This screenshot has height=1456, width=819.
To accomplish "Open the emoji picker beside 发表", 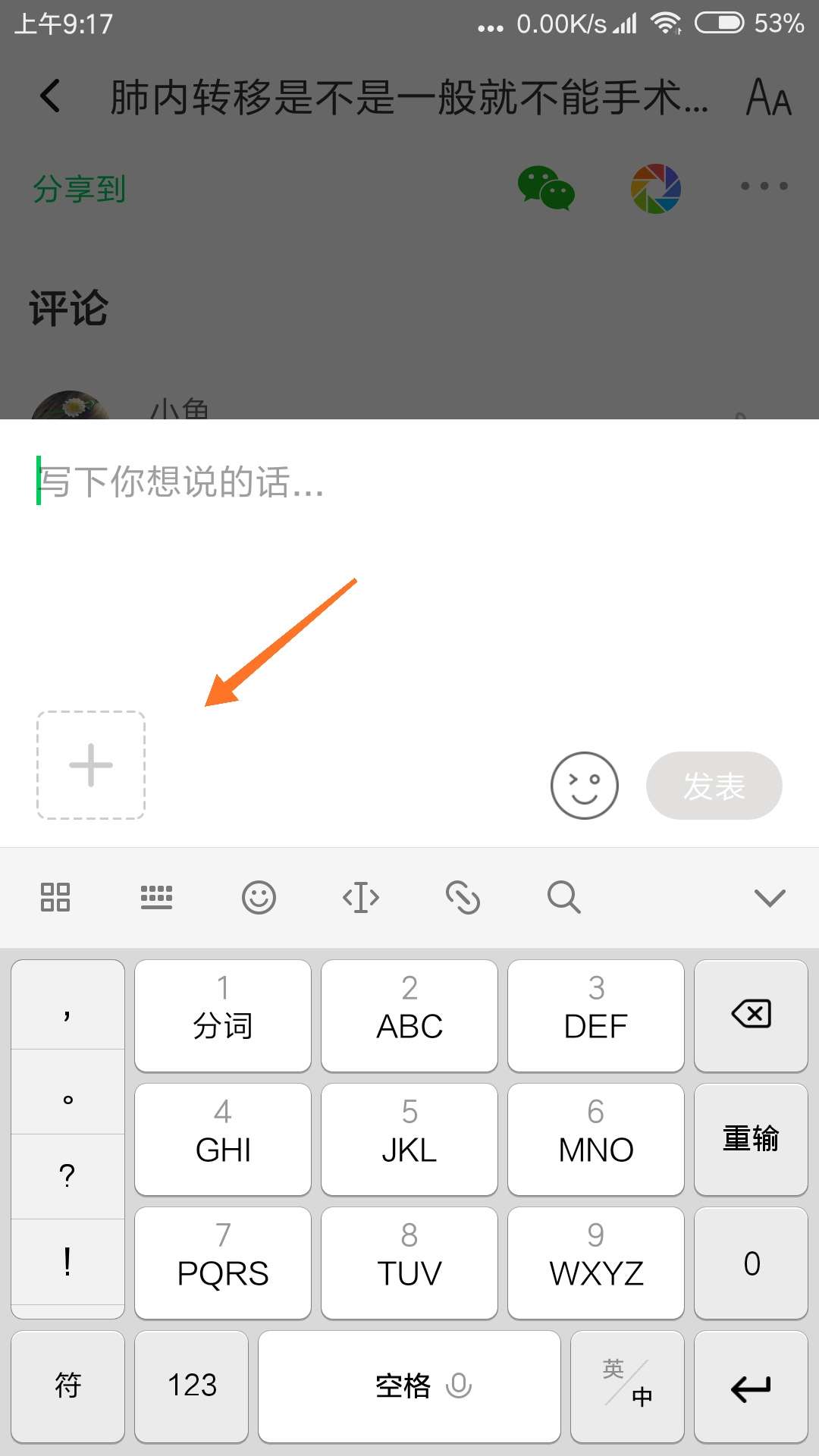I will [584, 786].
